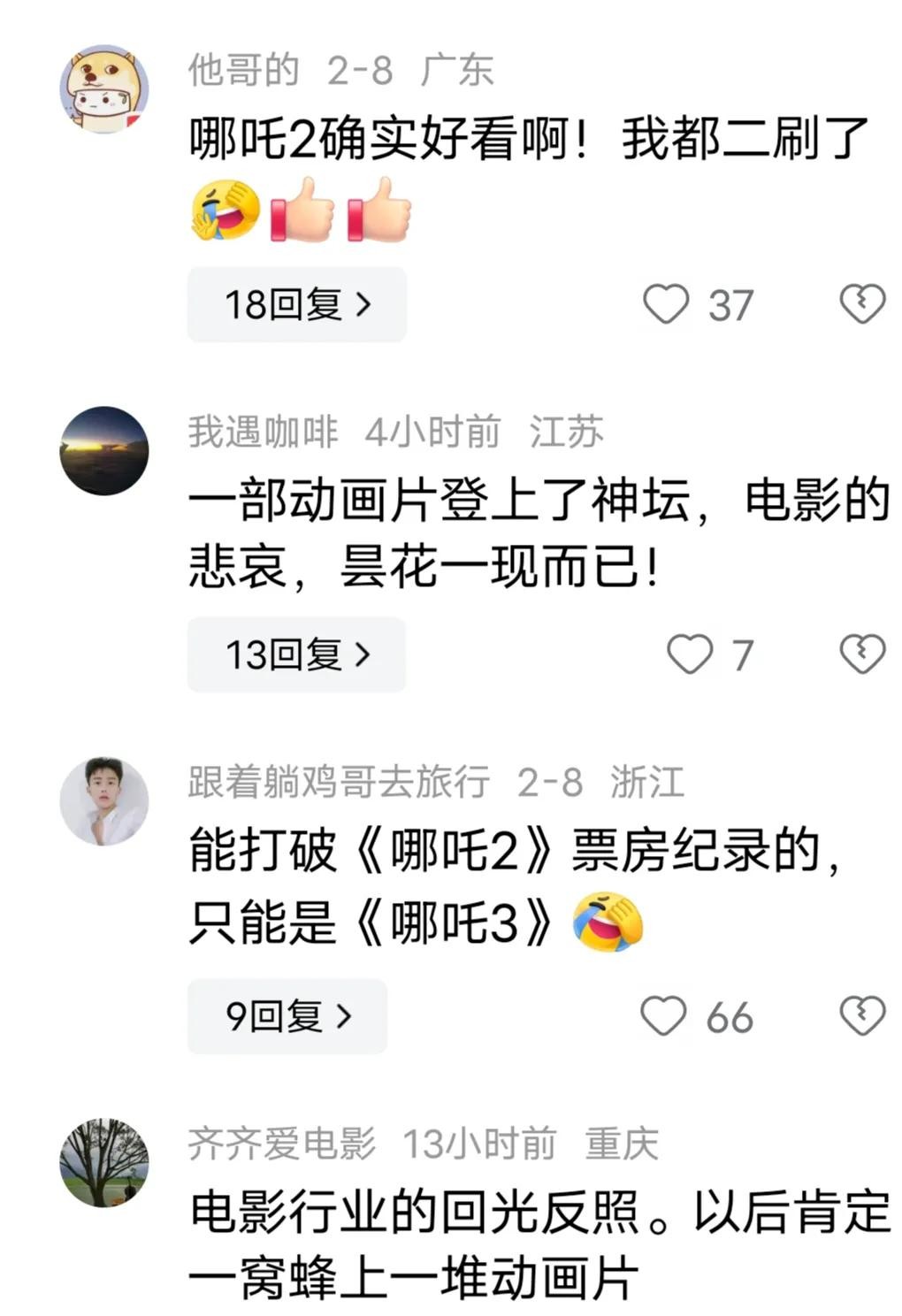Image resolution: width=902 pixels, height=1316 pixels.
Task: Open username 齐齐爱电影
Action: [281, 1144]
